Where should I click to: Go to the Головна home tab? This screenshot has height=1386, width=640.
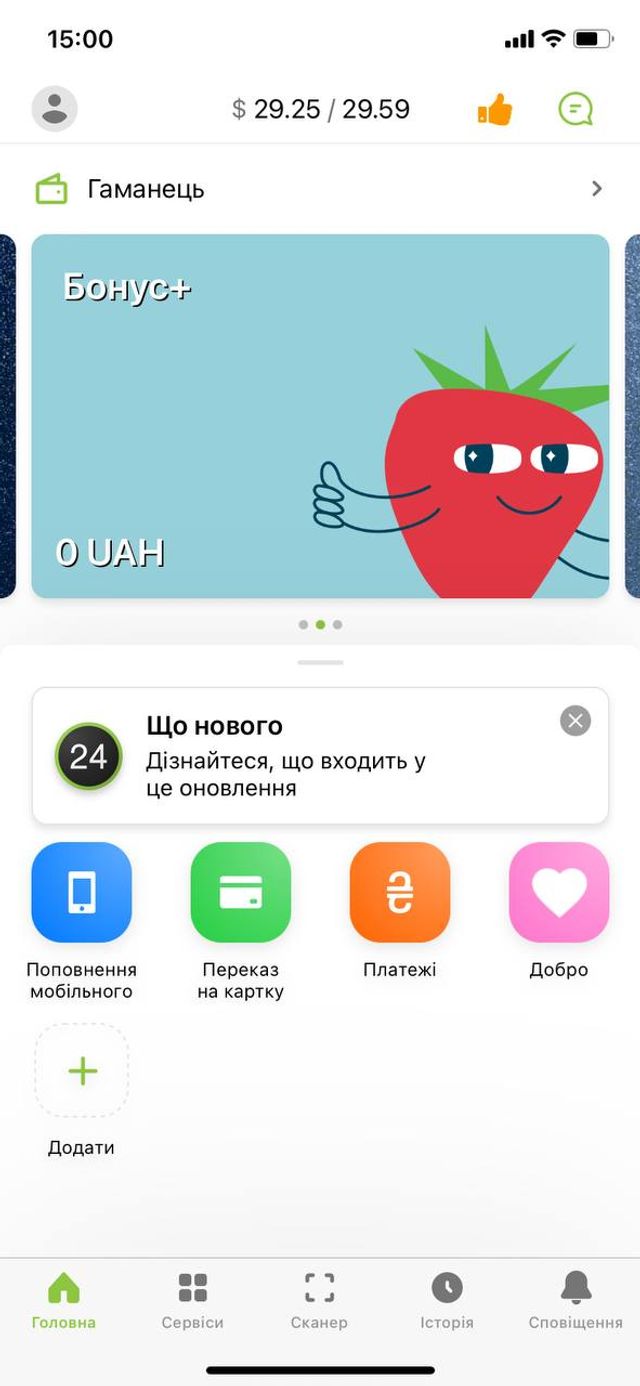(64, 1300)
